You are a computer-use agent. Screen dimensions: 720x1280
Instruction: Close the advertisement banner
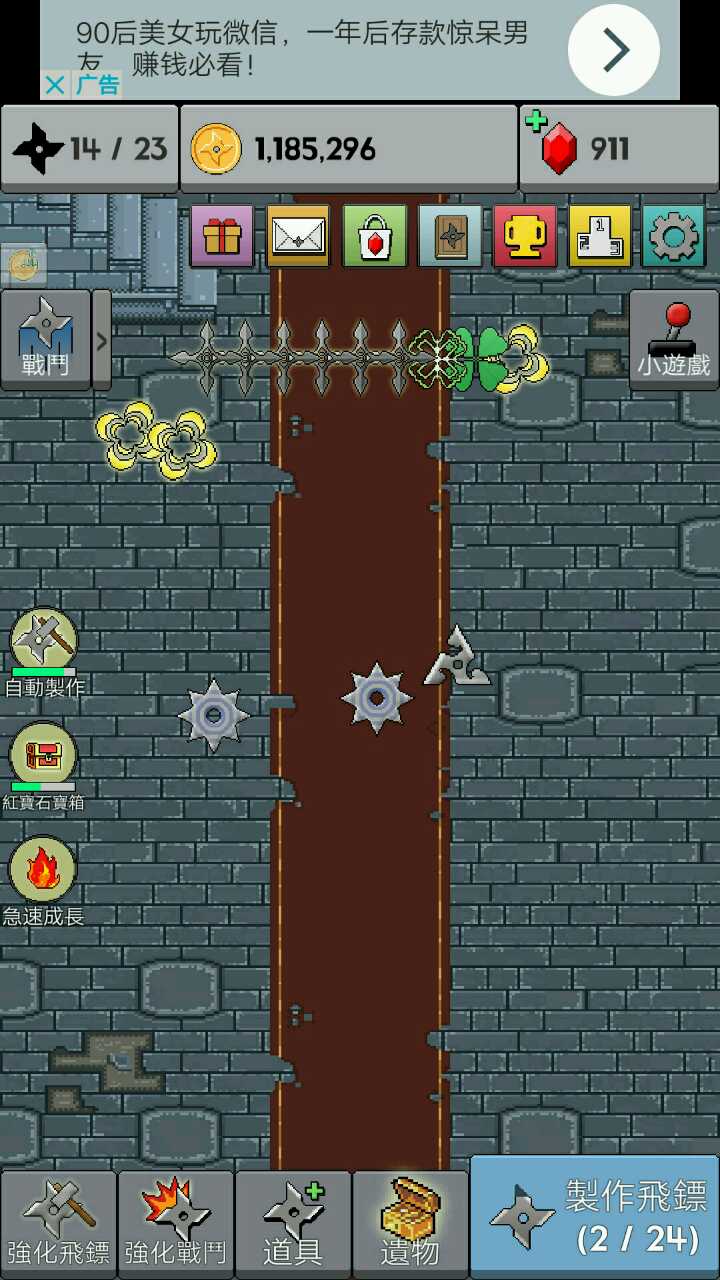coord(56,85)
